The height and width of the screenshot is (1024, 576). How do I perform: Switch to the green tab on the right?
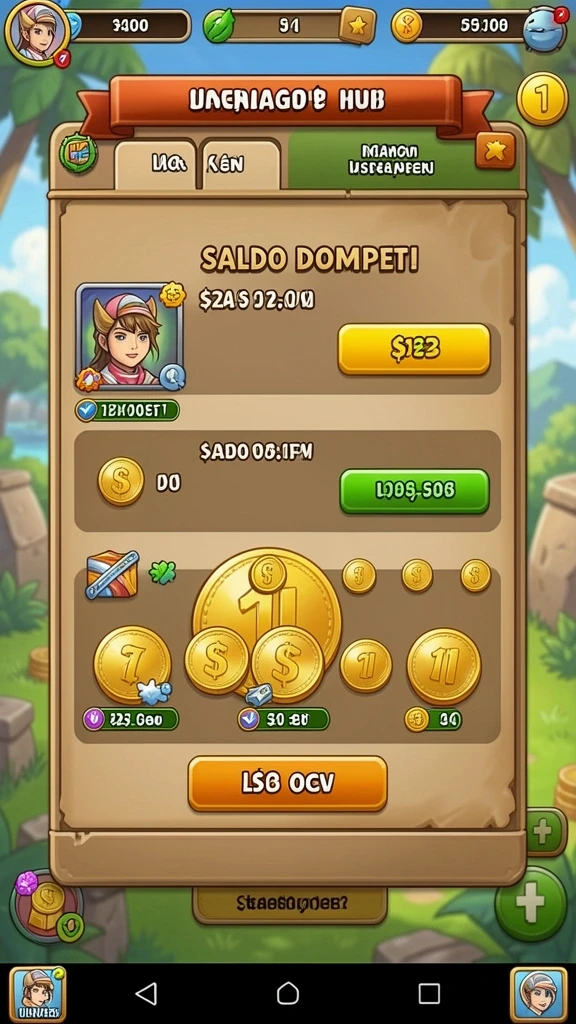tap(391, 160)
